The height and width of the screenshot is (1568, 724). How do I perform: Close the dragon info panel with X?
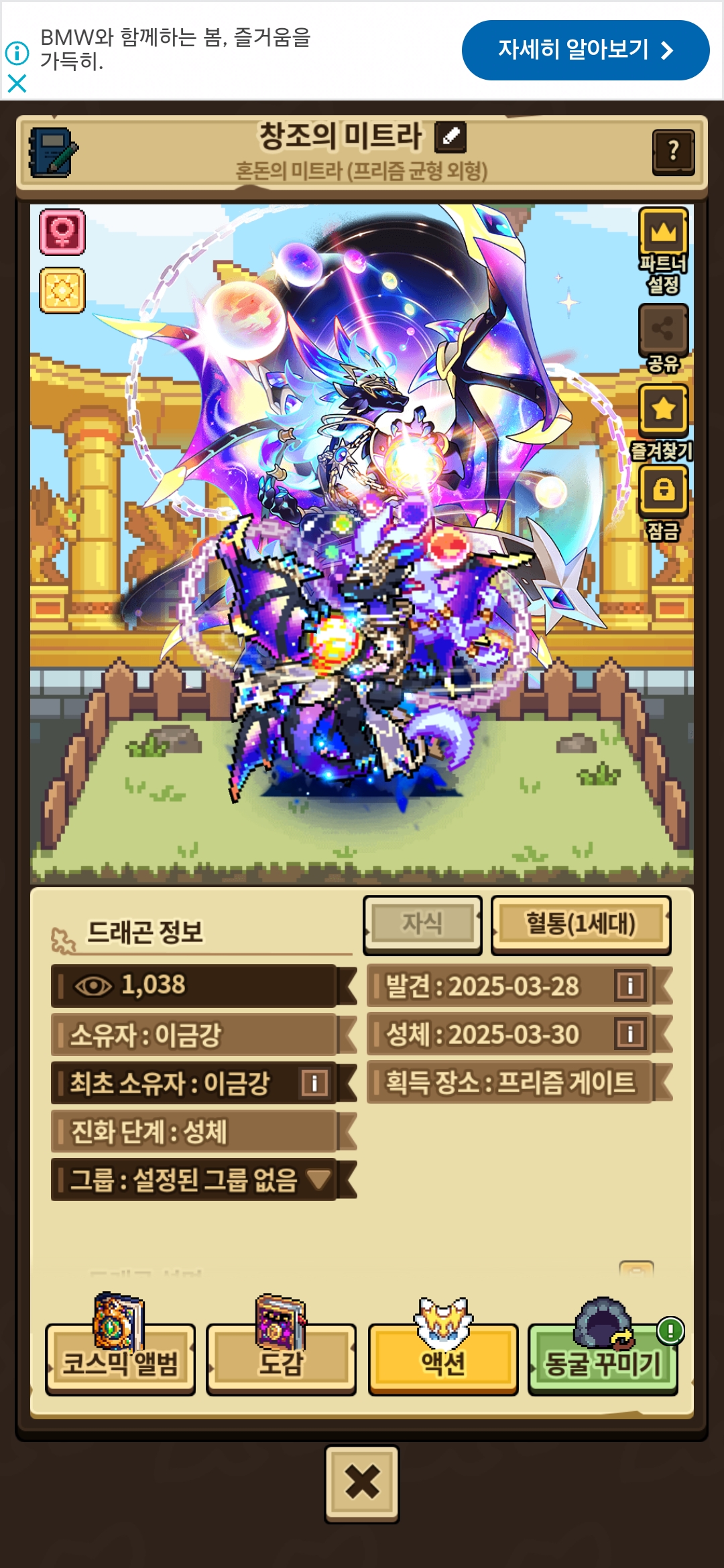point(362,1484)
